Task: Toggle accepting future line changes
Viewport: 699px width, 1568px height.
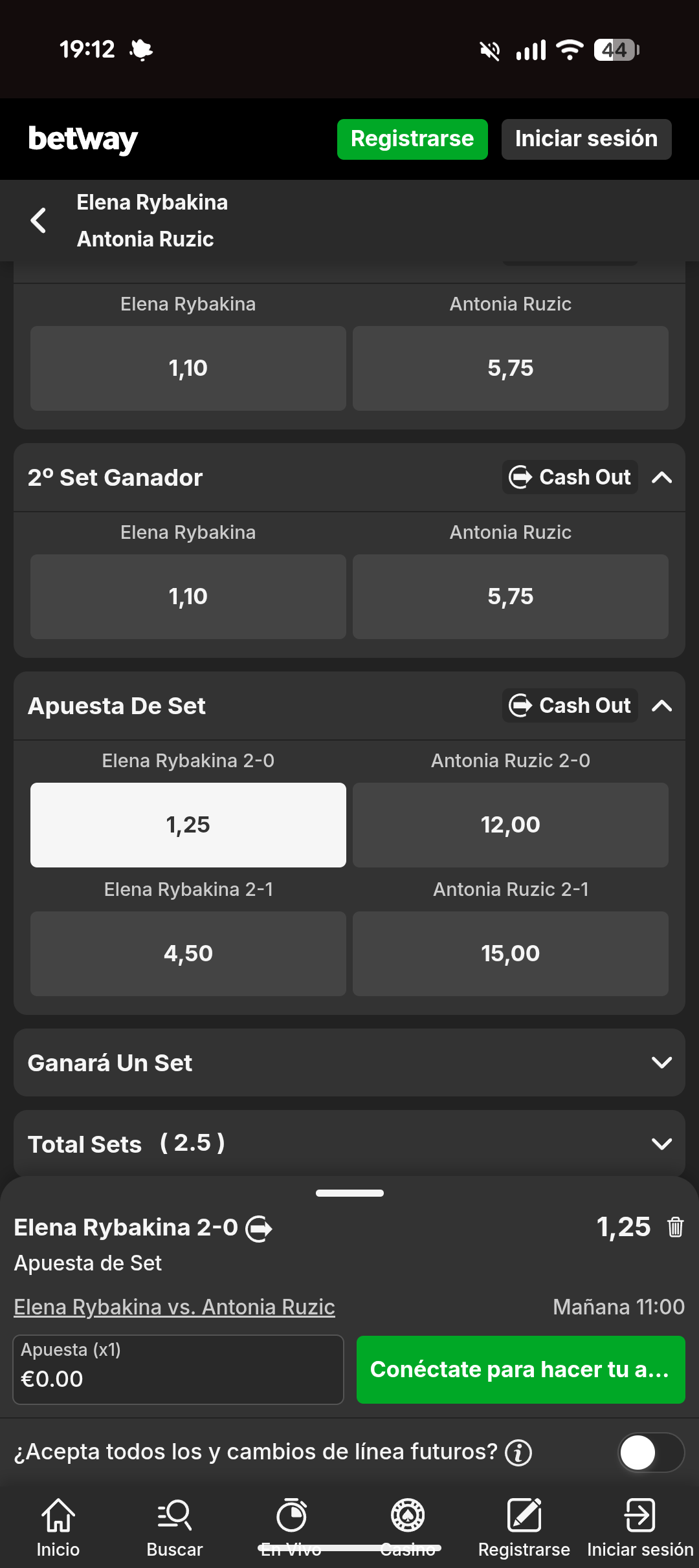Action: 650,1452
